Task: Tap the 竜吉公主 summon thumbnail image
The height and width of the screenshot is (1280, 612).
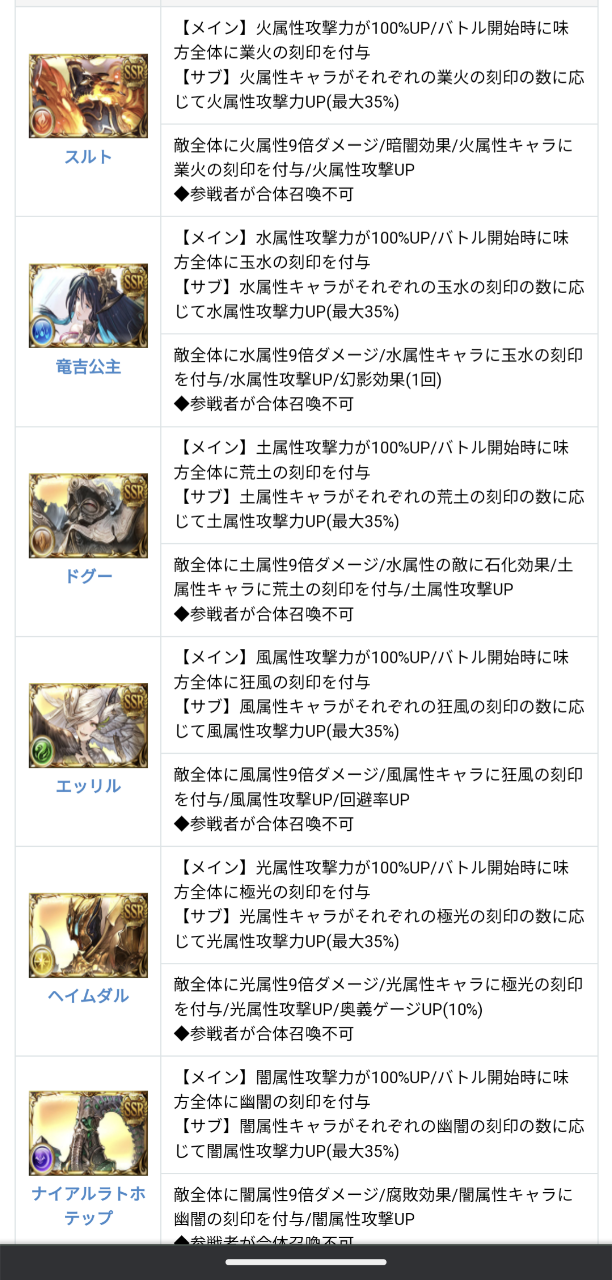Action: 88,306
